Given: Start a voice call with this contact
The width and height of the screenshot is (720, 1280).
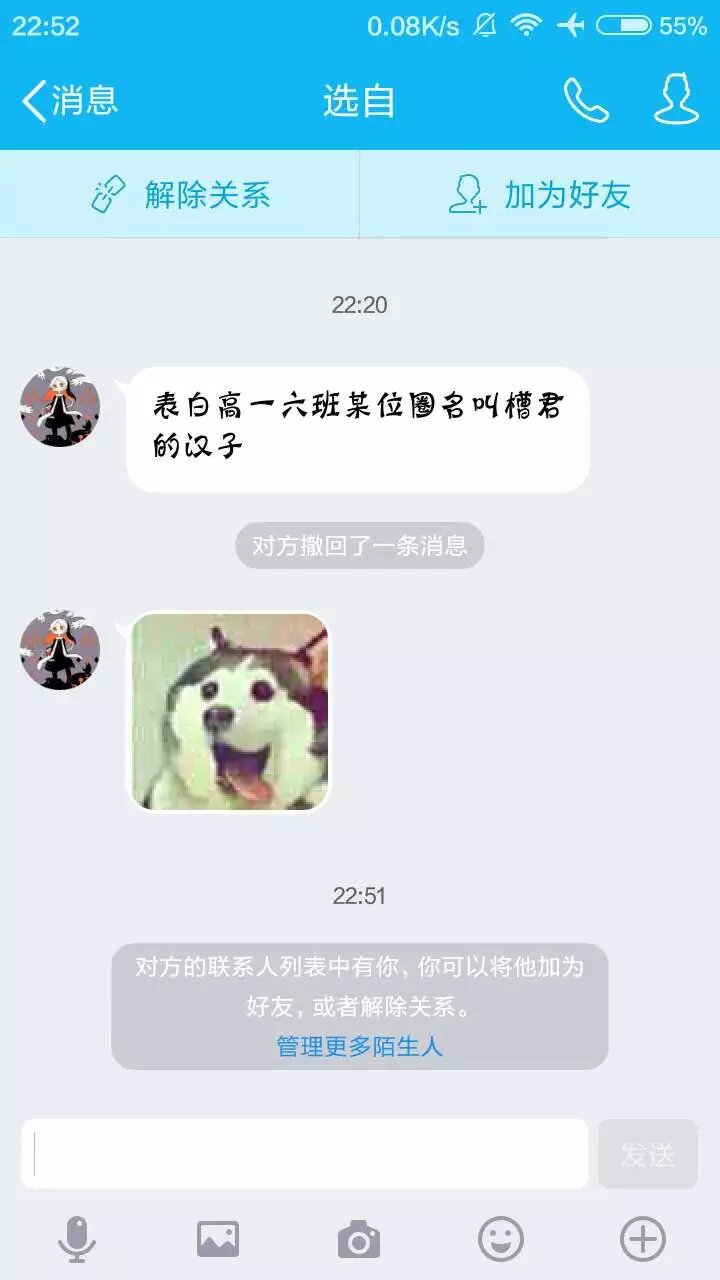Looking at the screenshot, I should [585, 100].
